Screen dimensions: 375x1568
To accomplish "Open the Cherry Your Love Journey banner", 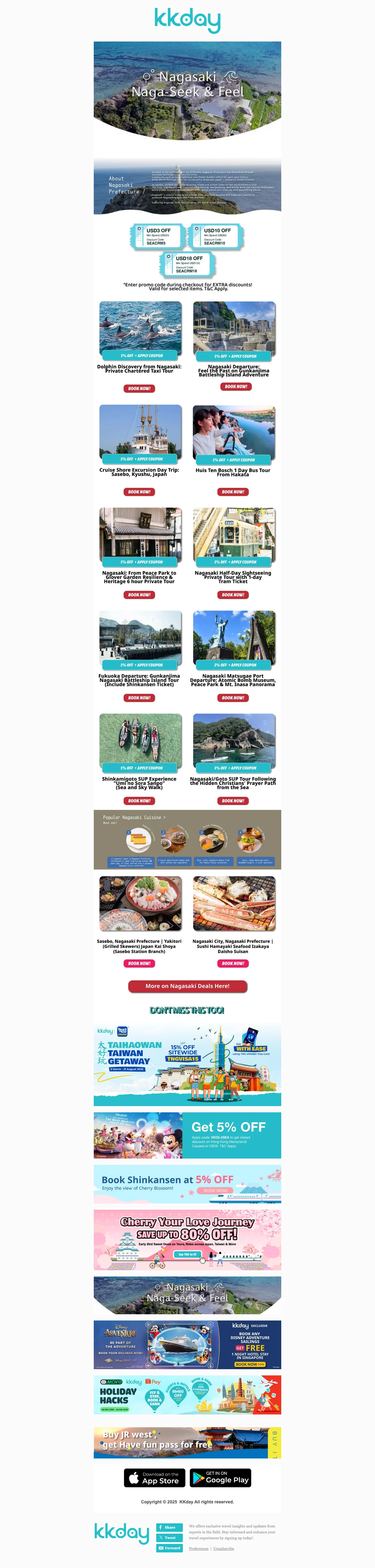I will click(x=187, y=1239).
